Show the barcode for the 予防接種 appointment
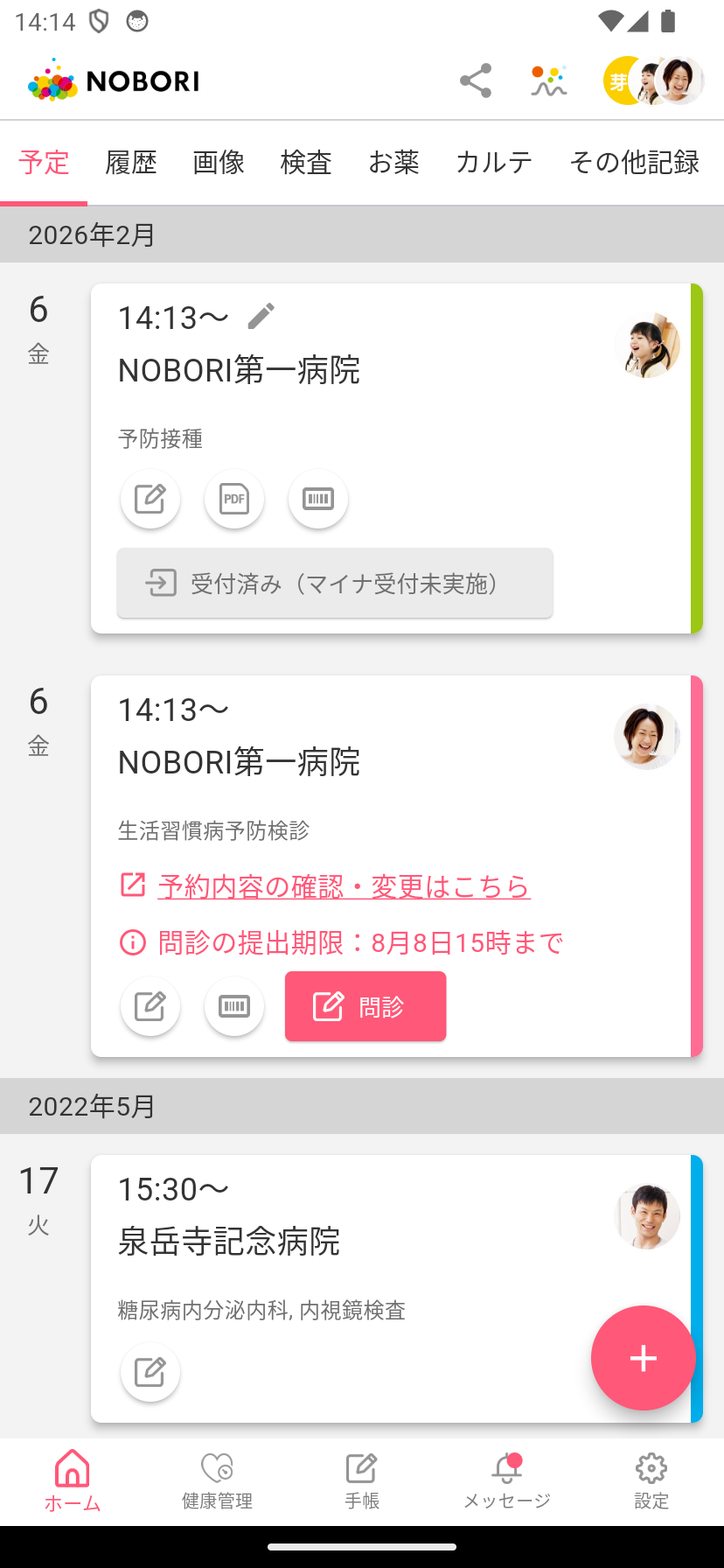The image size is (724, 1568). 318,499
